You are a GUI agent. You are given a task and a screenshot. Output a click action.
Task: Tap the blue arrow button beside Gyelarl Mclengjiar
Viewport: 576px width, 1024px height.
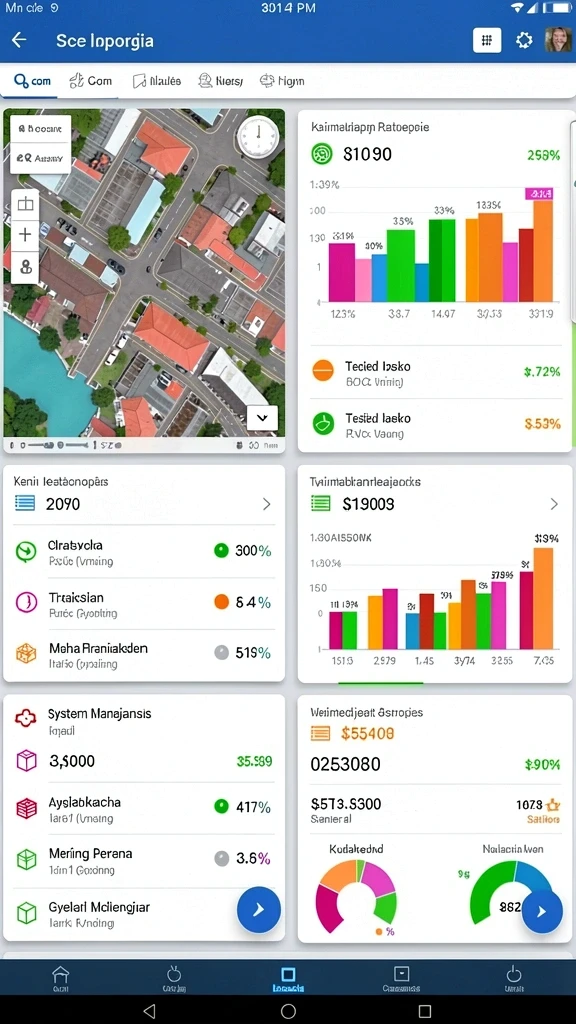pyautogui.click(x=259, y=909)
